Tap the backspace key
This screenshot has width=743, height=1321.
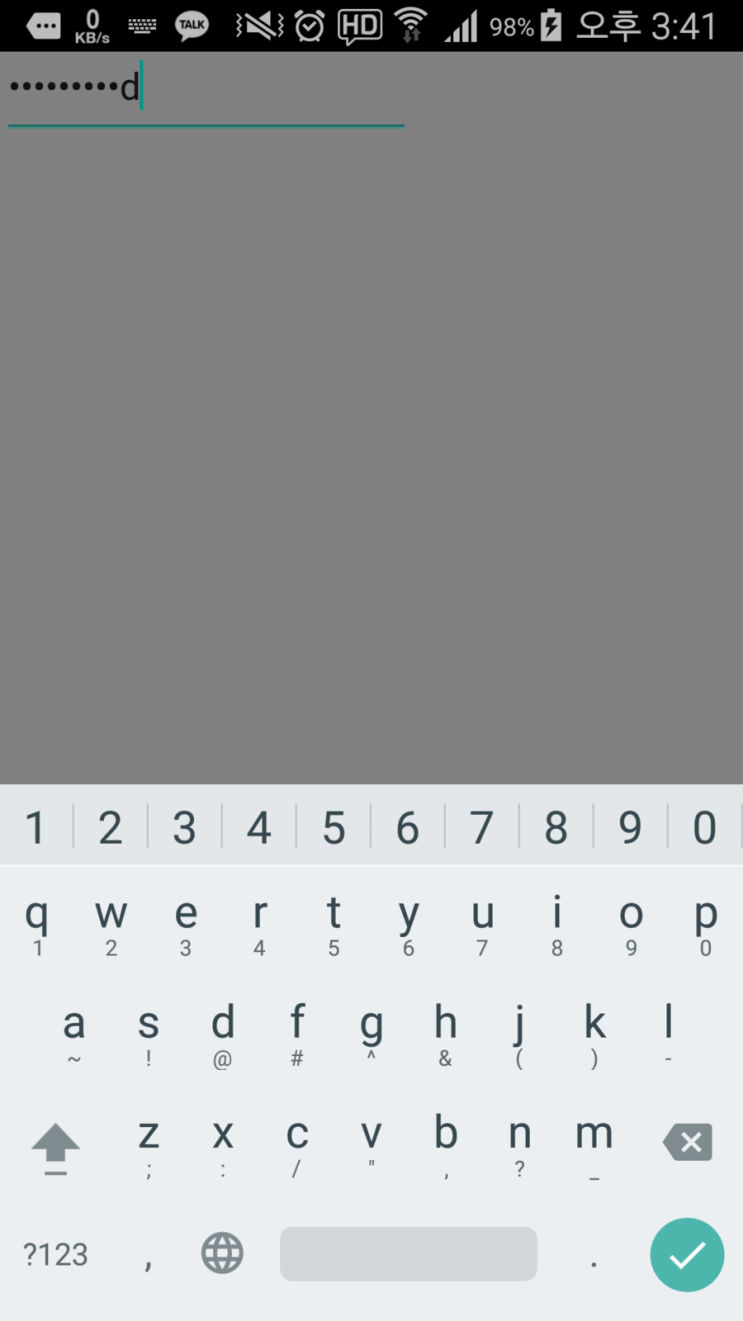[x=688, y=1142]
